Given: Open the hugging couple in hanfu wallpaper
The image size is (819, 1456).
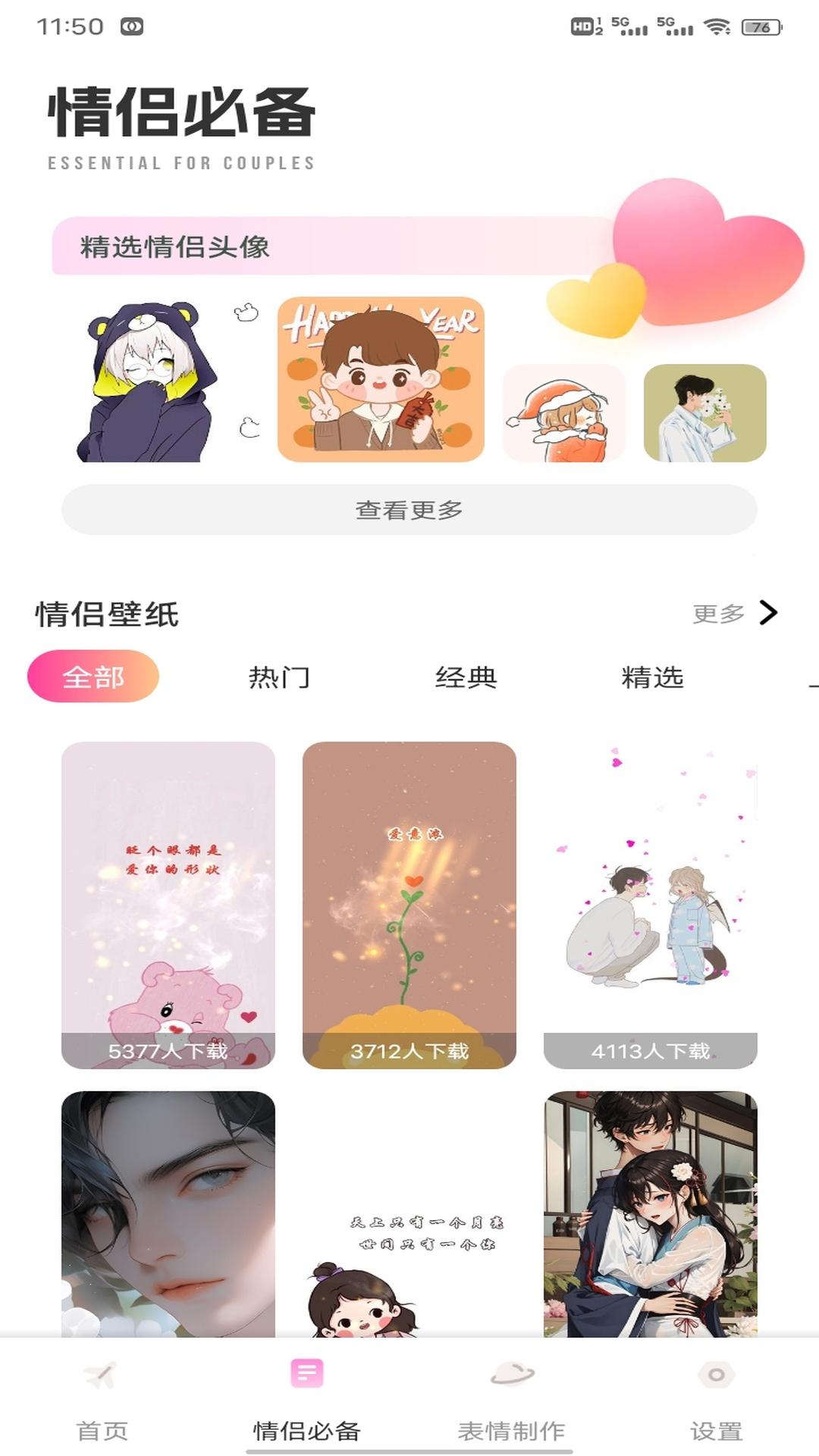Looking at the screenshot, I should pyautogui.click(x=650, y=1213).
